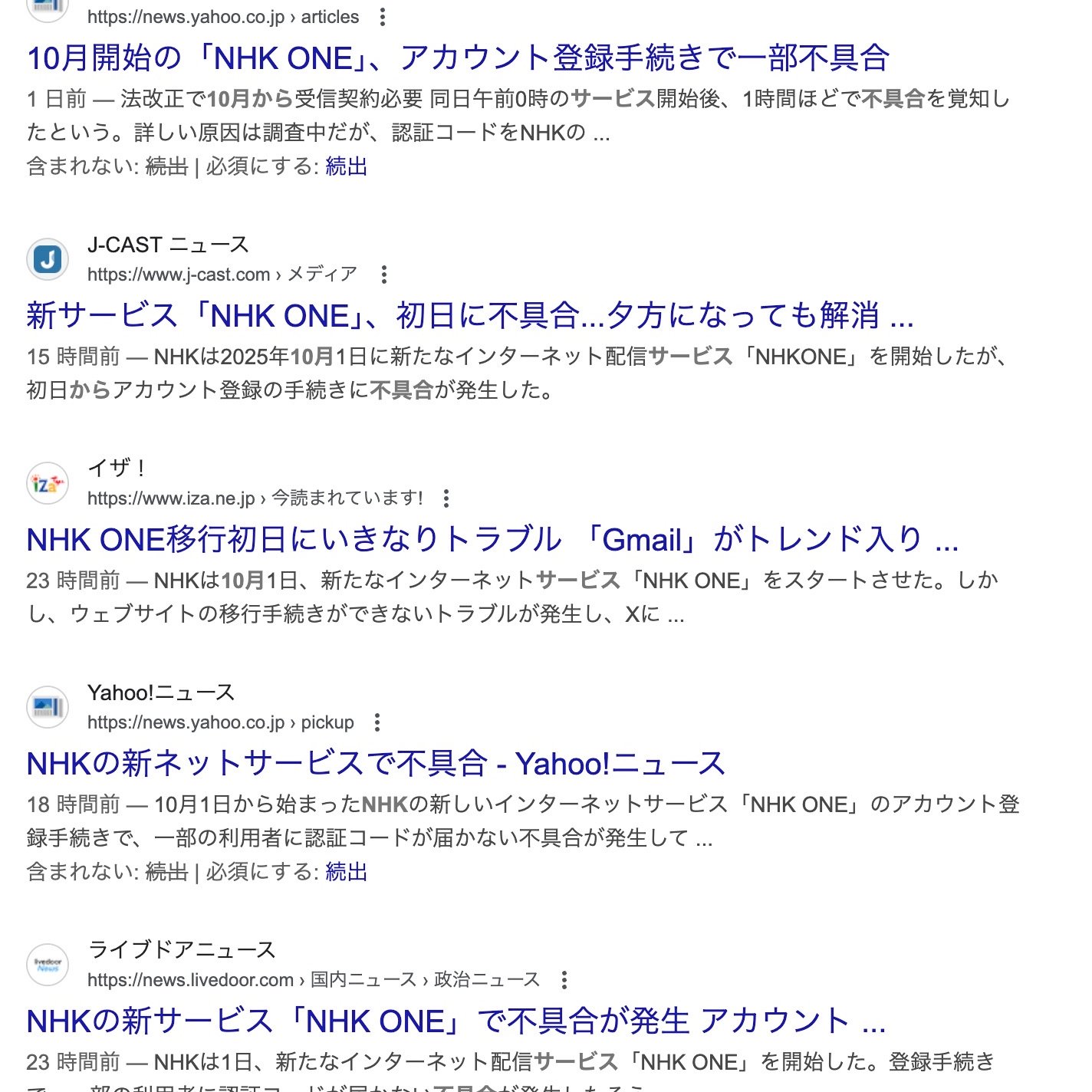This screenshot has width=1092, height=1092.
Task: Open the 10月開始の「NHK ONE」アカウント登録手続き article
Action: (x=458, y=58)
